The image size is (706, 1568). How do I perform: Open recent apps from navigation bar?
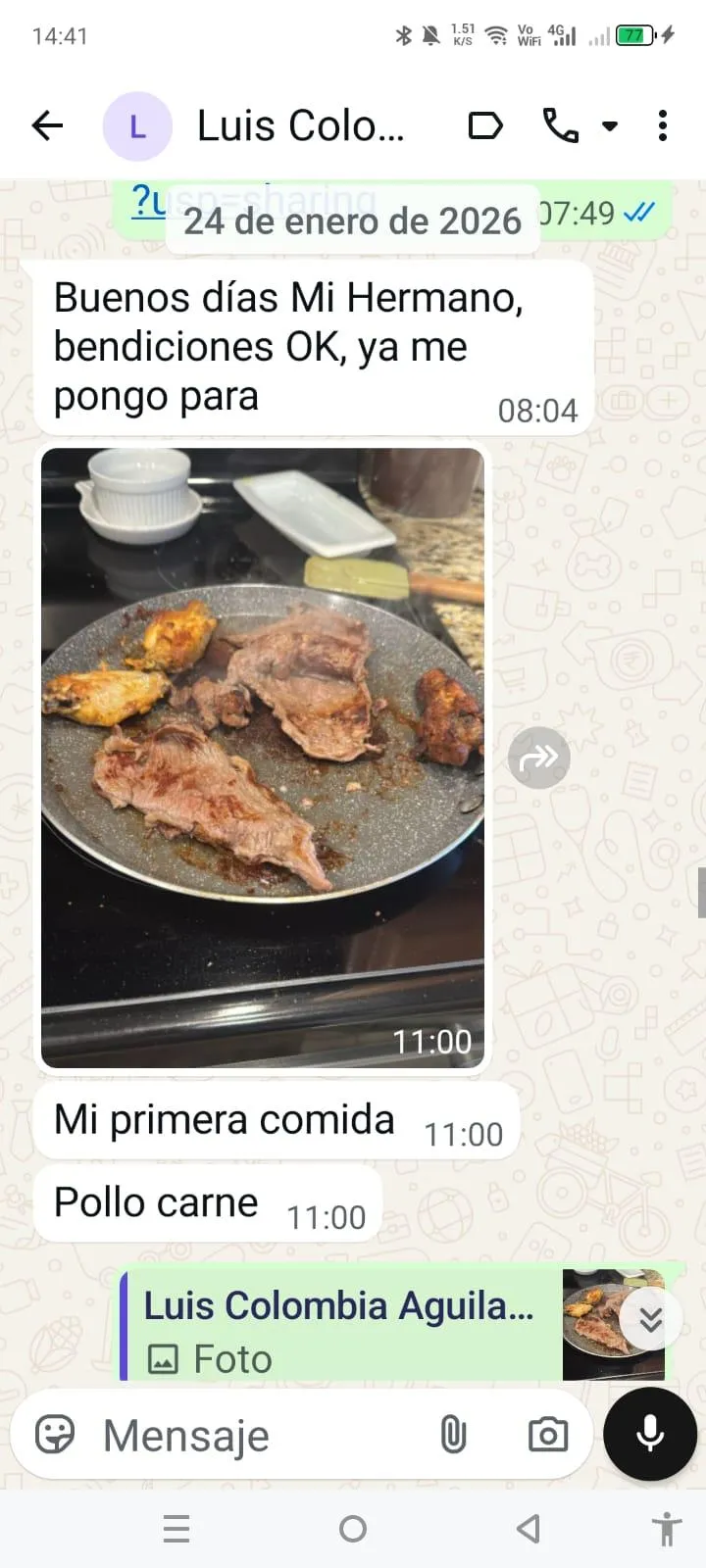[x=176, y=1529]
